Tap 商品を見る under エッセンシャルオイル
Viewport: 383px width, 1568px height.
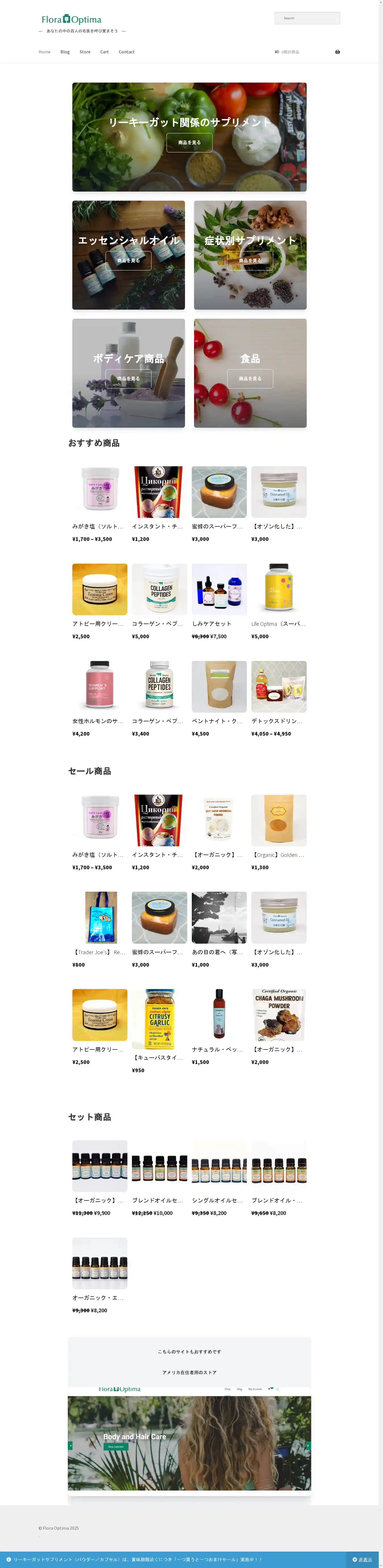pyautogui.click(x=129, y=261)
